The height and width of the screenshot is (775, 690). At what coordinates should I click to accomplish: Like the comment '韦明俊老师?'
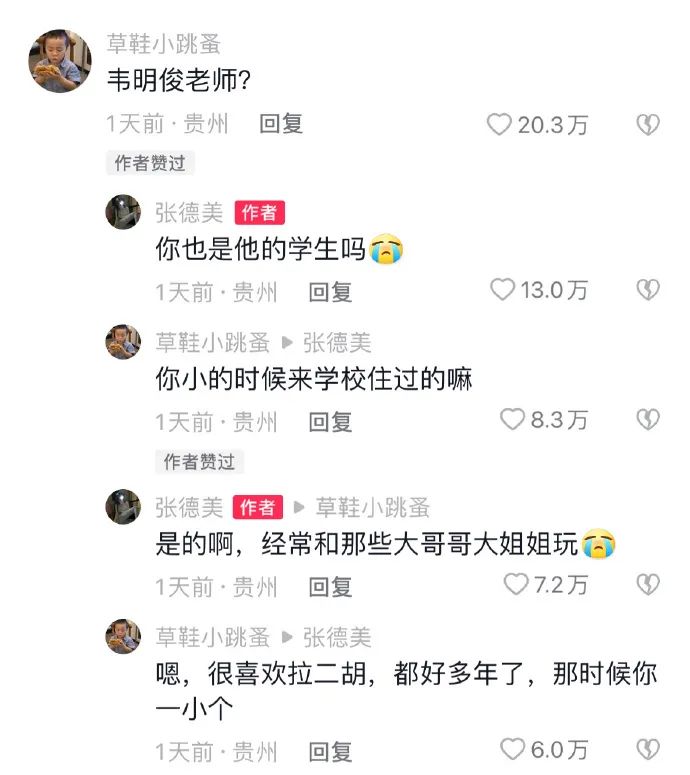coord(500,124)
